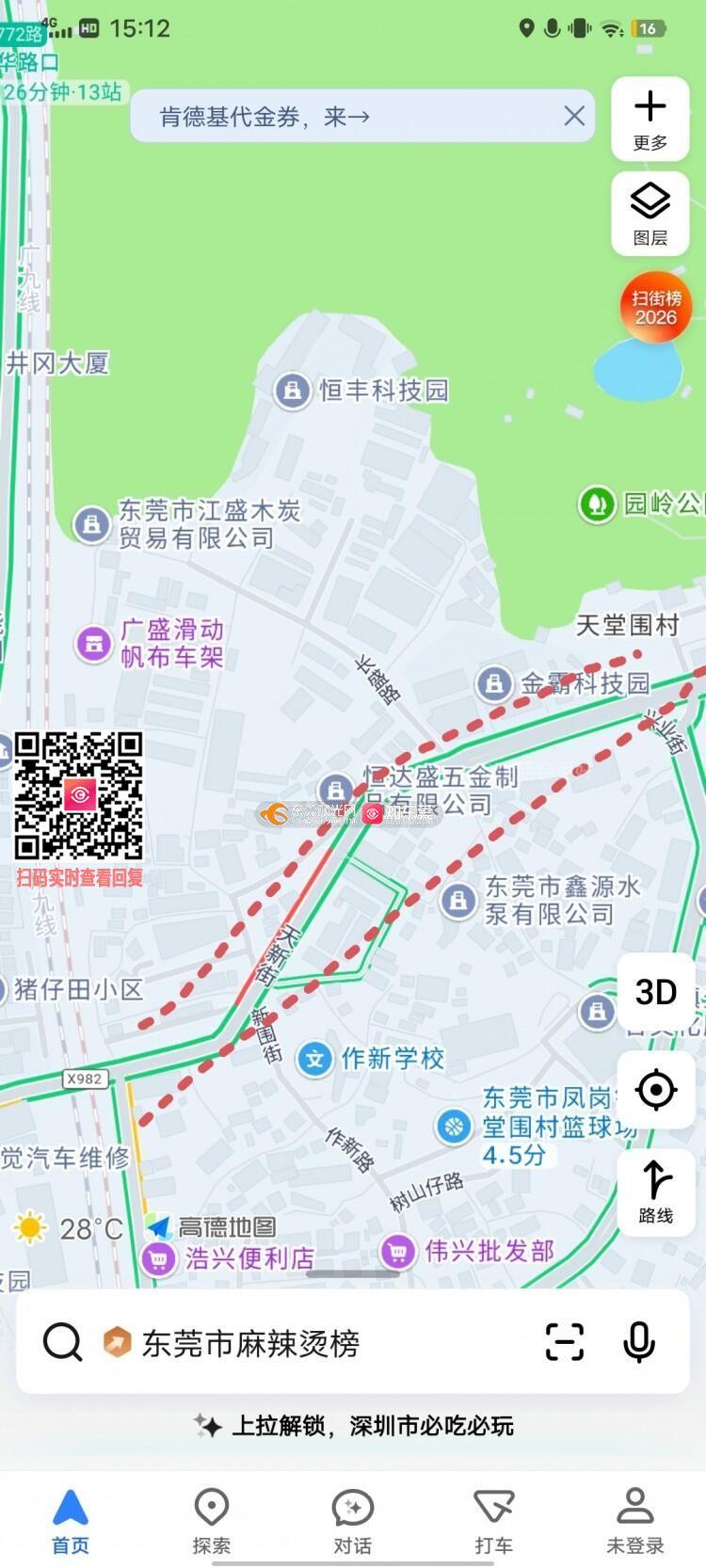Select the 恒丰科技园 map marker
The height and width of the screenshot is (1568, 706).
[x=293, y=390]
